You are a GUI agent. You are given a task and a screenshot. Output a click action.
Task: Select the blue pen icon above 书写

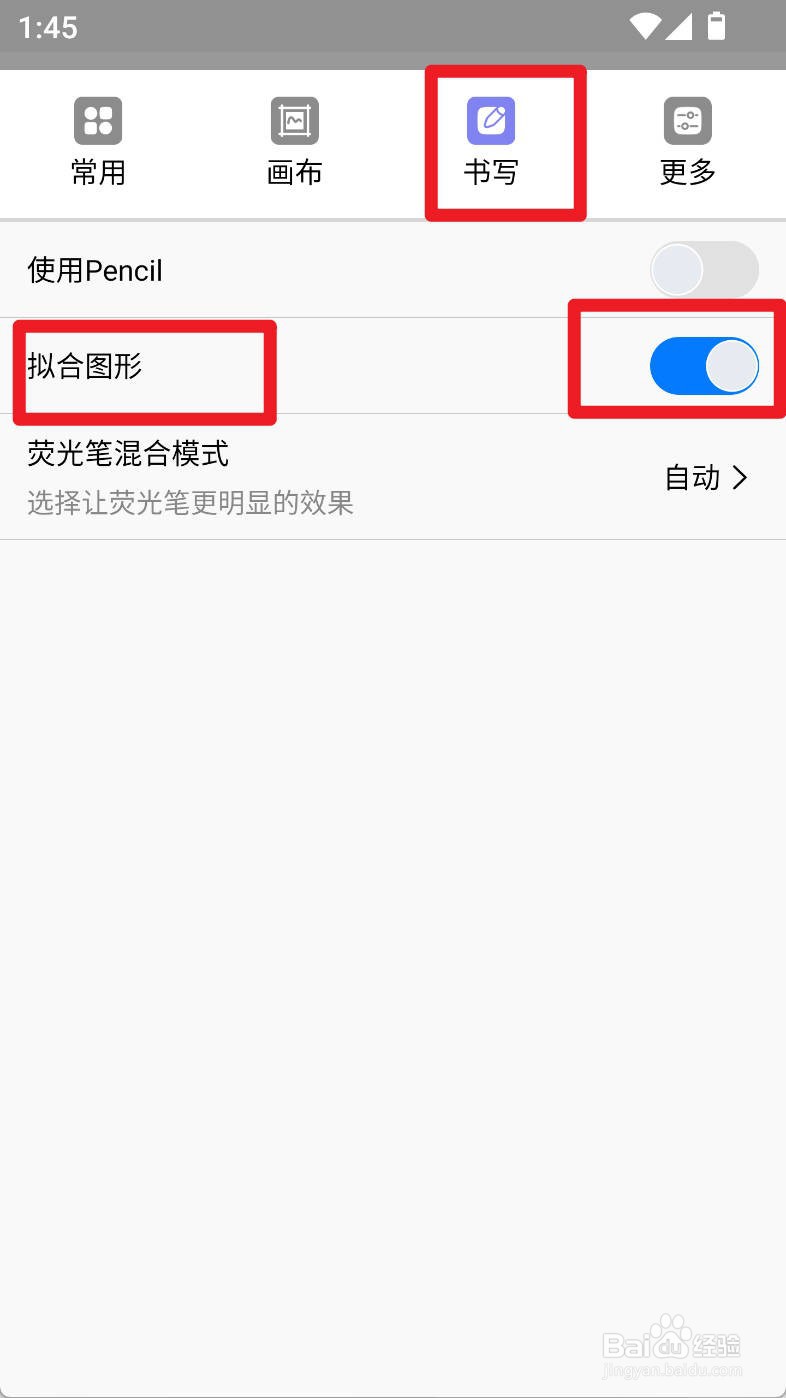pos(490,120)
